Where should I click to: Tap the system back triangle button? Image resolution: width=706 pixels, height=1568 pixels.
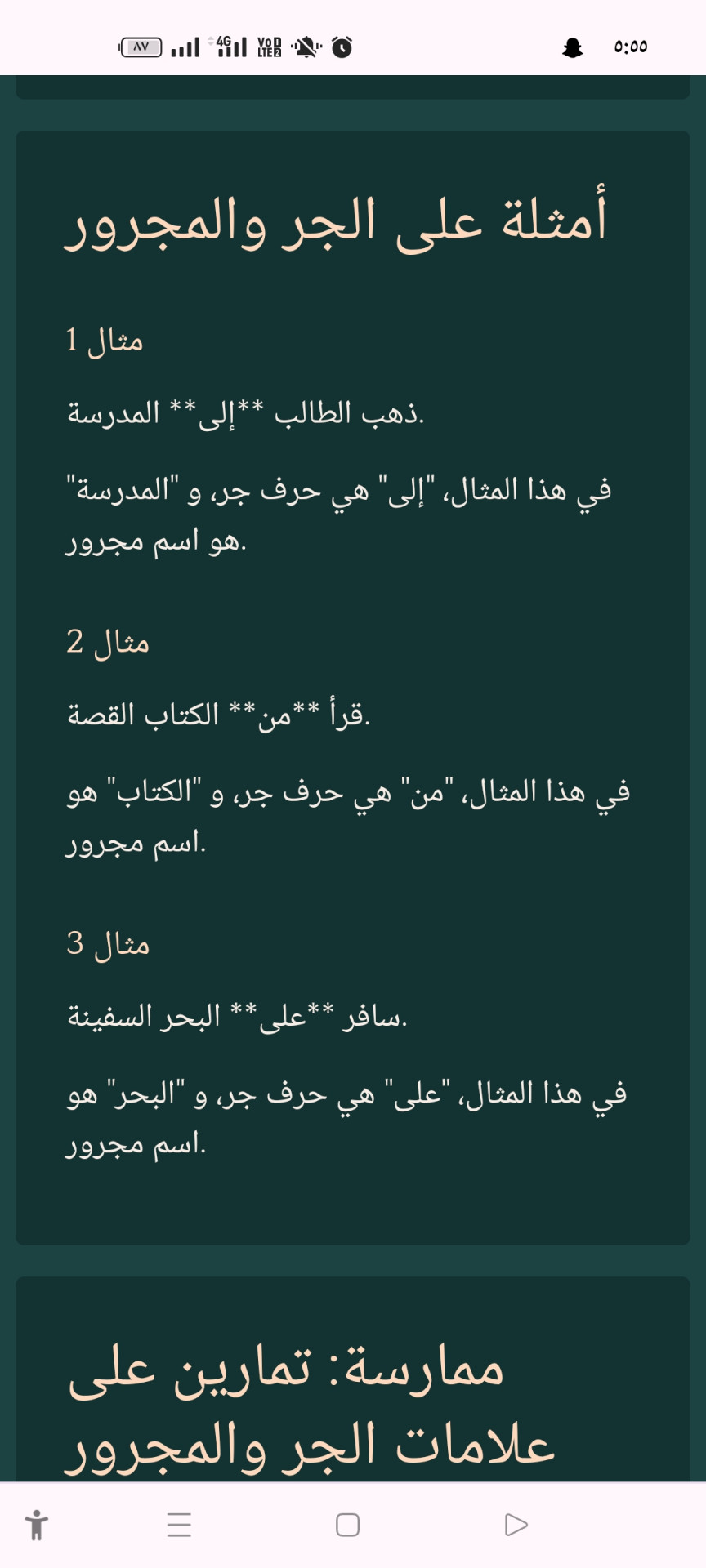tap(516, 1525)
